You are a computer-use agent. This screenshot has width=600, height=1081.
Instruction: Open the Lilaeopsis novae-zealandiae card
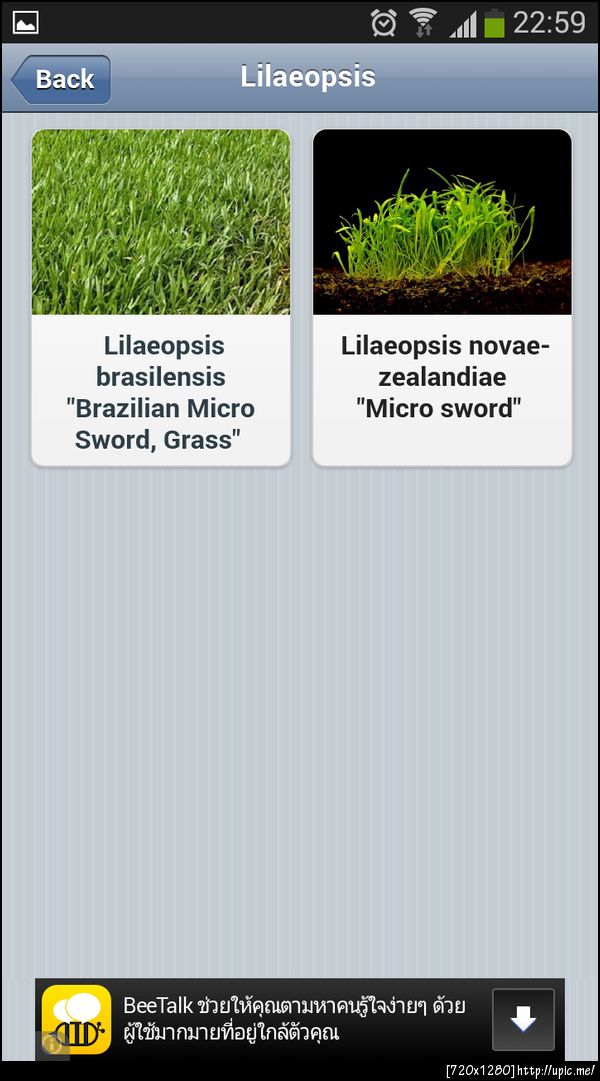(x=442, y=297)
